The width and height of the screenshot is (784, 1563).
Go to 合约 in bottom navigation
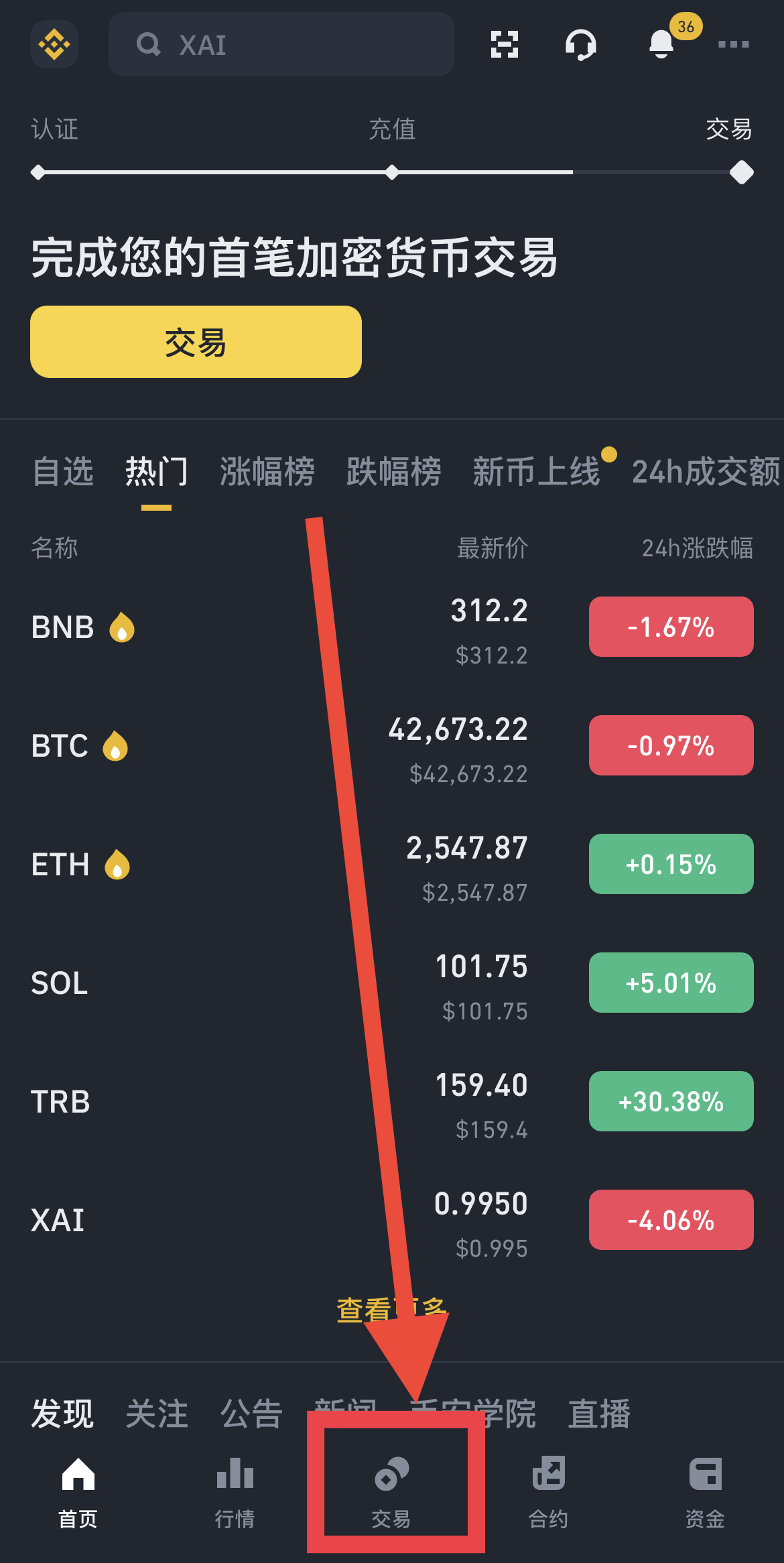(548, 1492)
